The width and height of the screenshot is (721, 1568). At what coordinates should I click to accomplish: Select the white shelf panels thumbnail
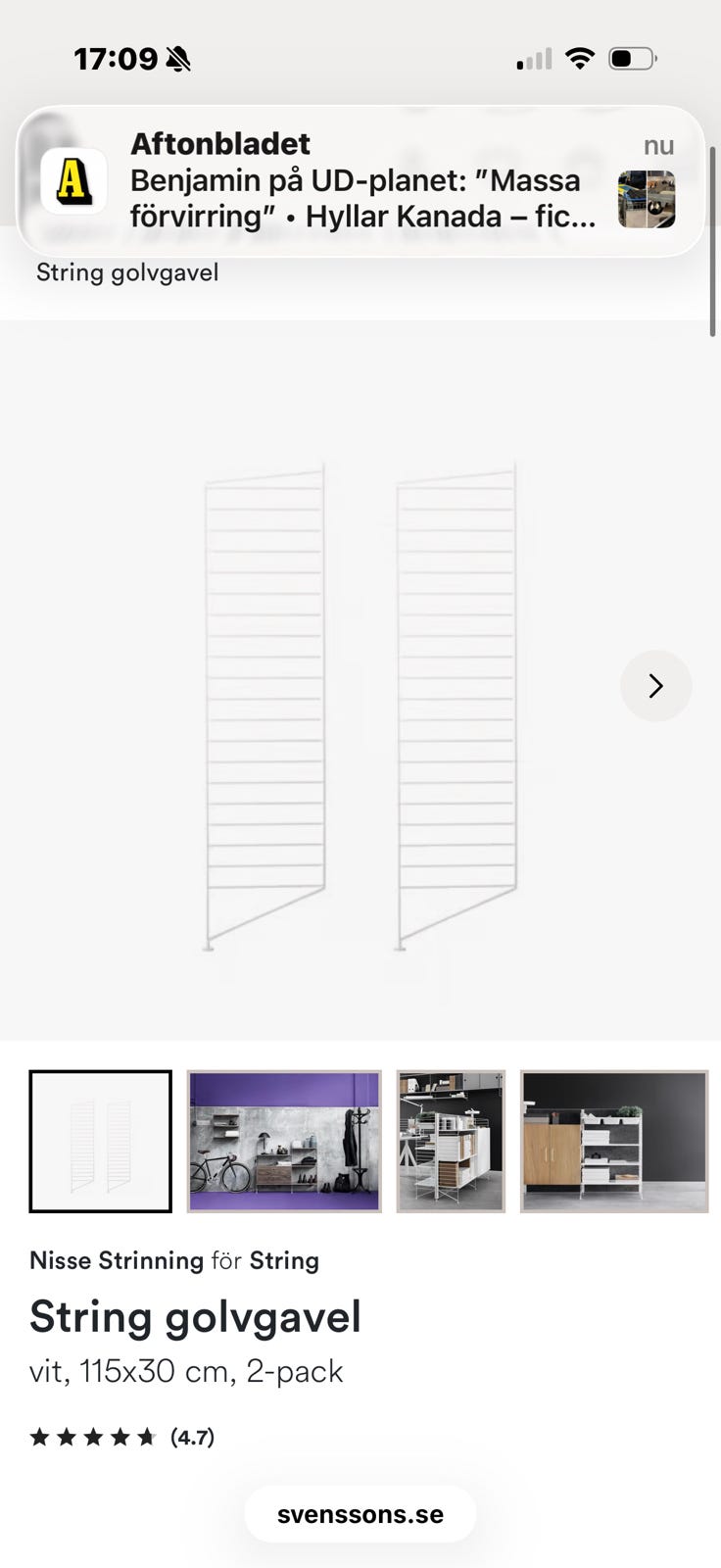(x=101, y=1141)
